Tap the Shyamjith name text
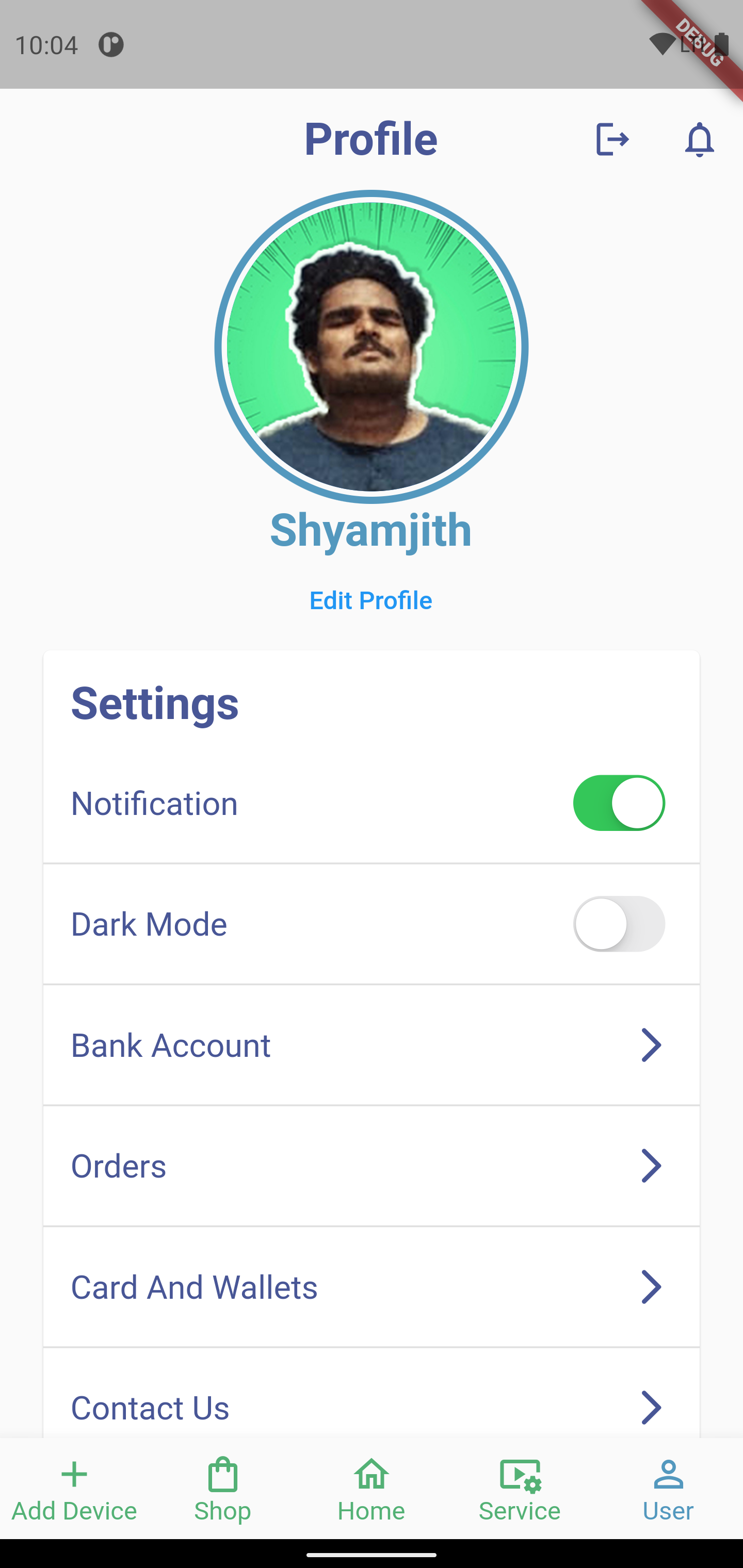The height and width of the screenshot is (1568, 743). (372, 529)
